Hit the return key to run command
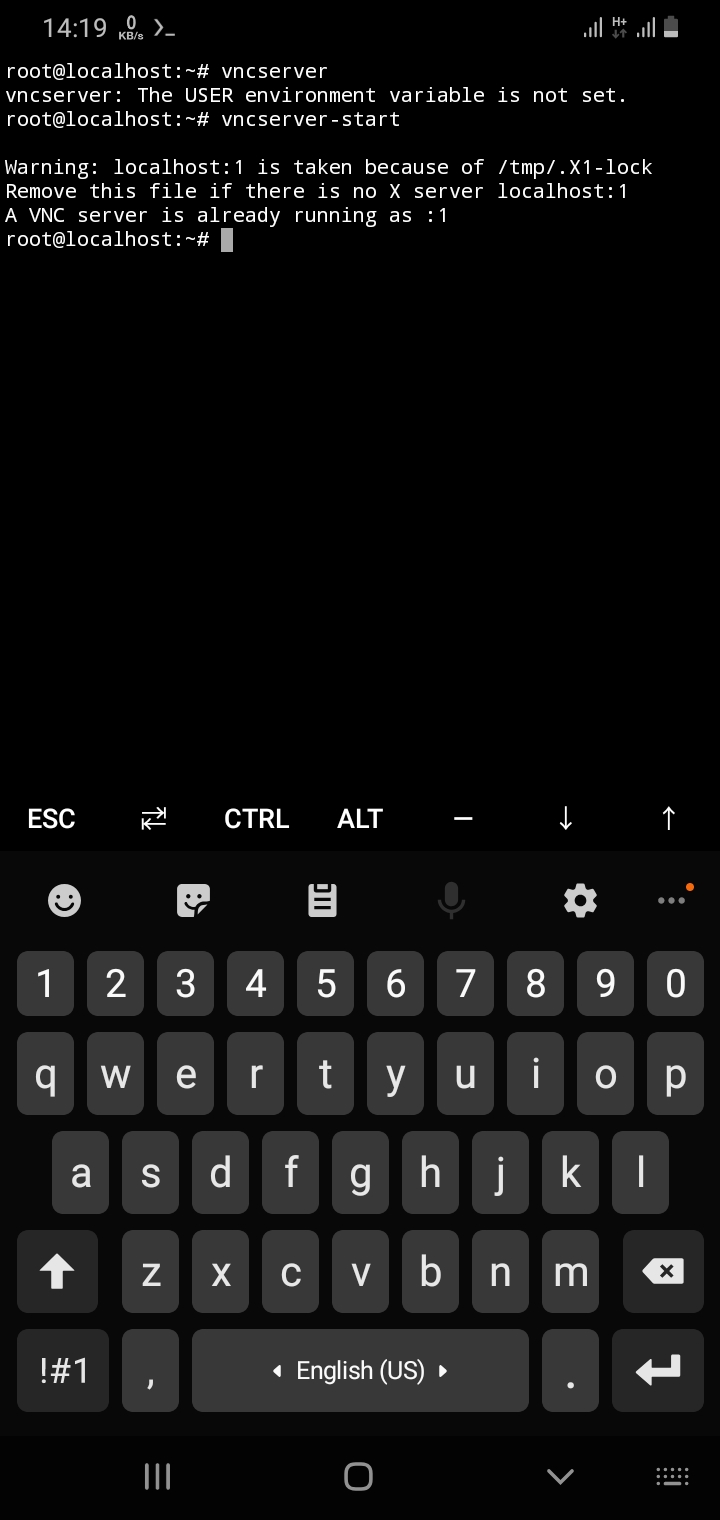720x1520 pixels. click(658, 1370)
